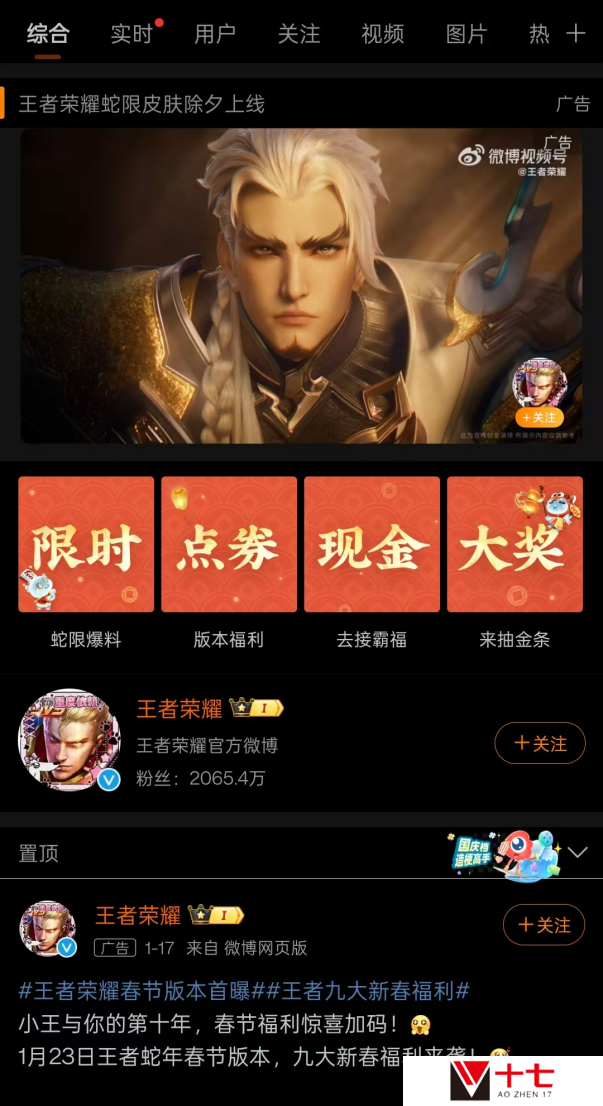Open the 版本福利 tile
This screenshot has height=1106, width=603.
click(x=229, y=545)
